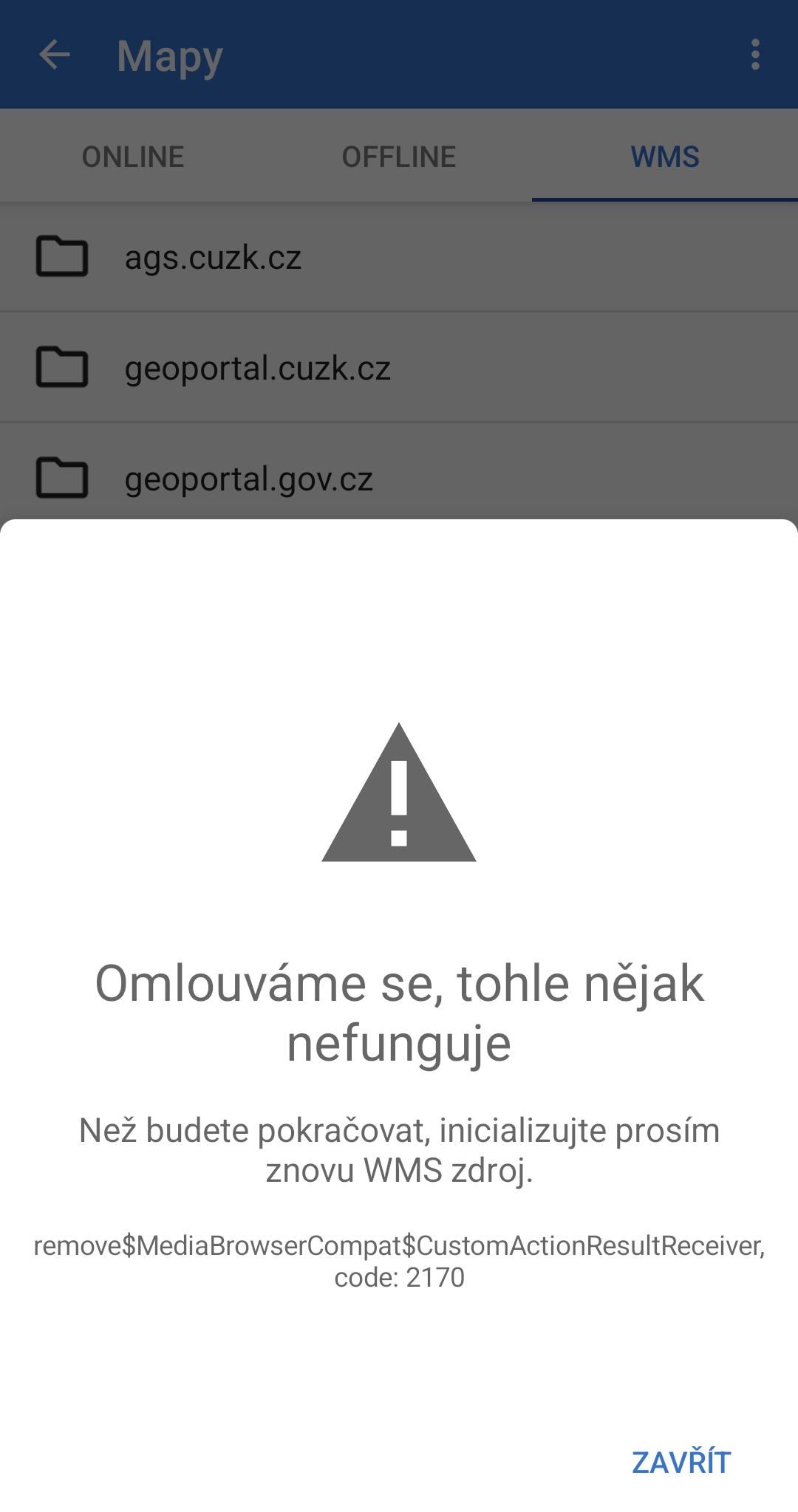Switch to the OFFLINE tab
Image resolution: width=798 pixels, height=1512 pixels.
[399, 157]
